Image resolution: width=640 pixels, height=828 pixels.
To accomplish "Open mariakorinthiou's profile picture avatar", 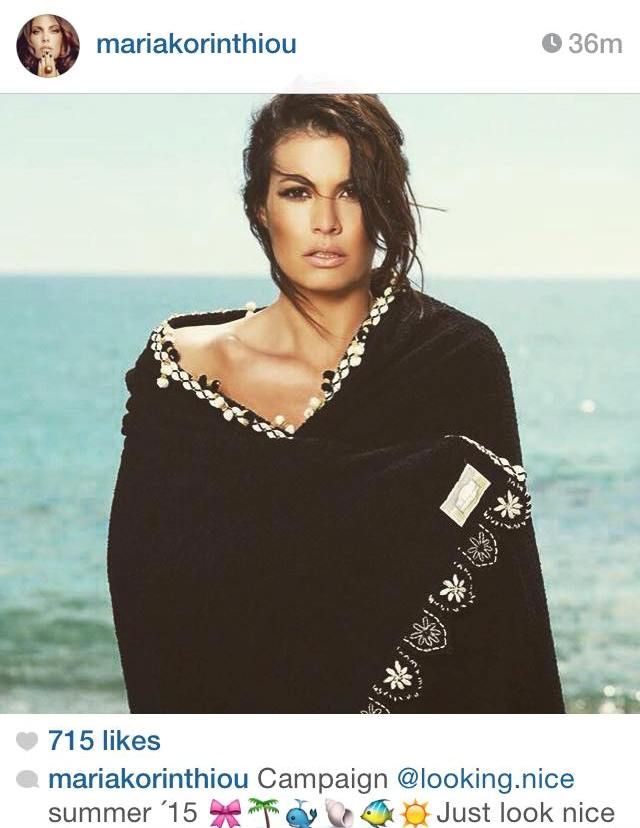I will 48,45.
